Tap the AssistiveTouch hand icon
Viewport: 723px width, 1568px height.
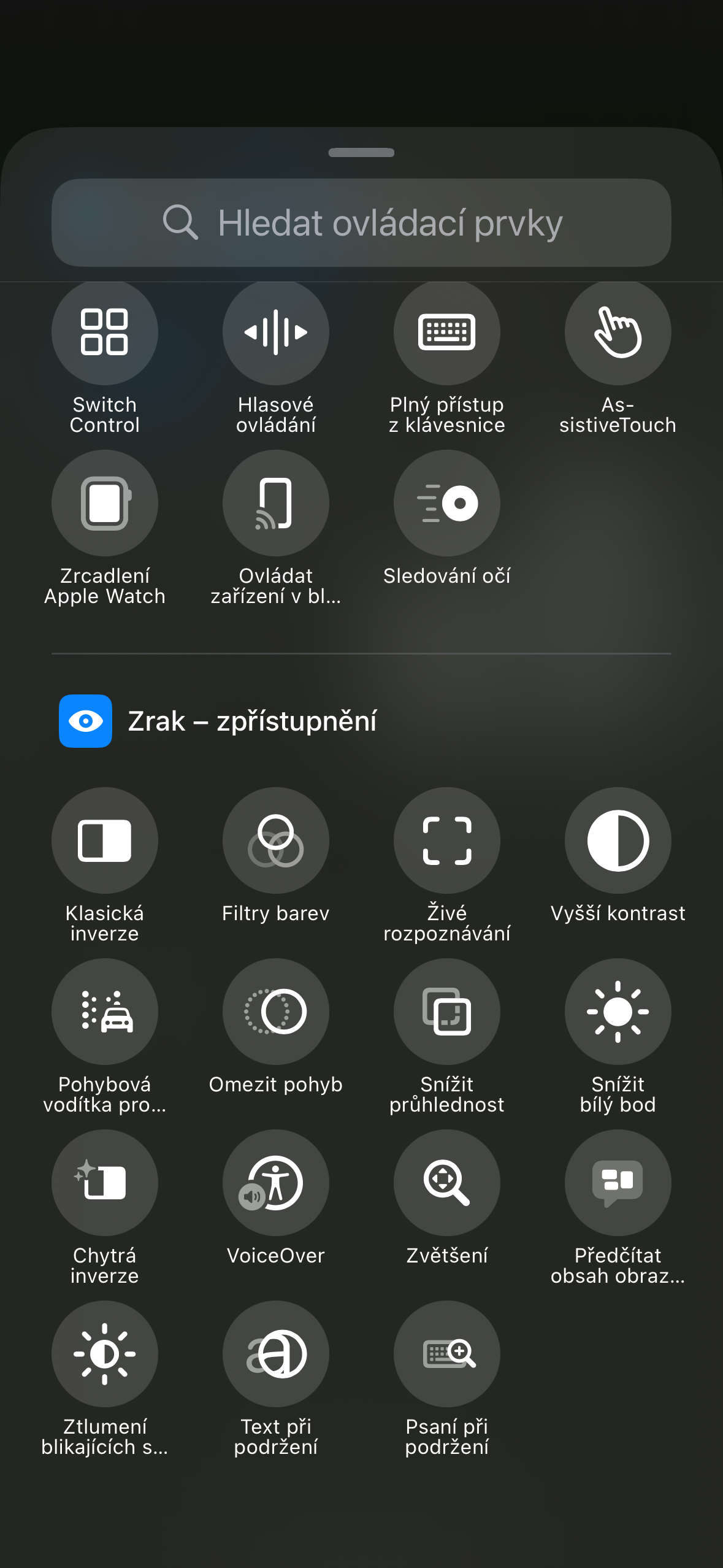pyautogui.click(x=618, y=331)
